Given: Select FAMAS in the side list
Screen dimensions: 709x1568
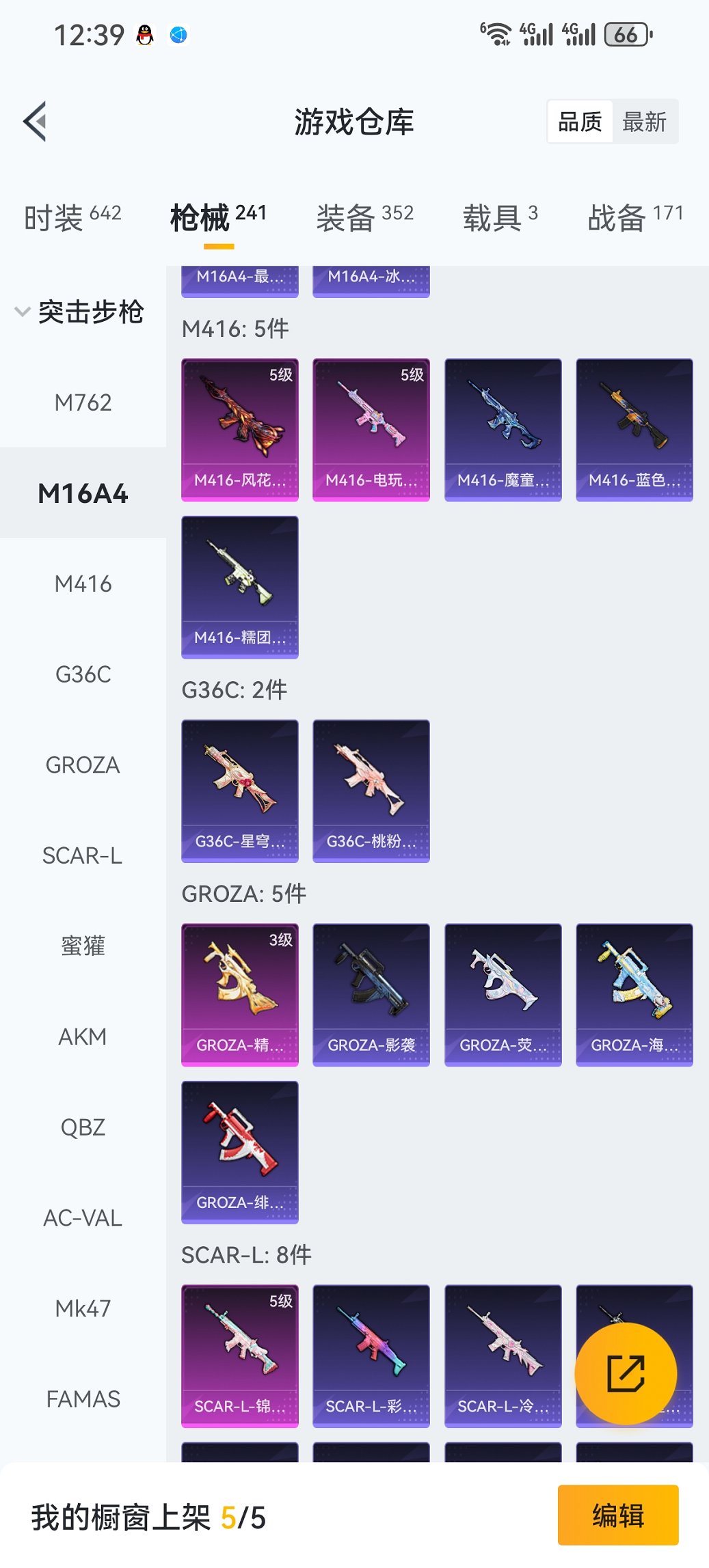Looking at the screenshot, I should [83, 1399].
